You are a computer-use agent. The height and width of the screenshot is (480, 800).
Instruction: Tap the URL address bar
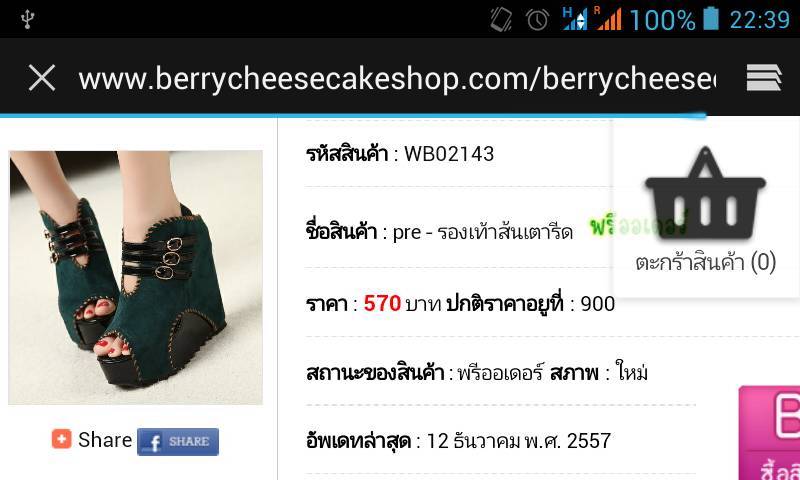(x=396, y=78)
